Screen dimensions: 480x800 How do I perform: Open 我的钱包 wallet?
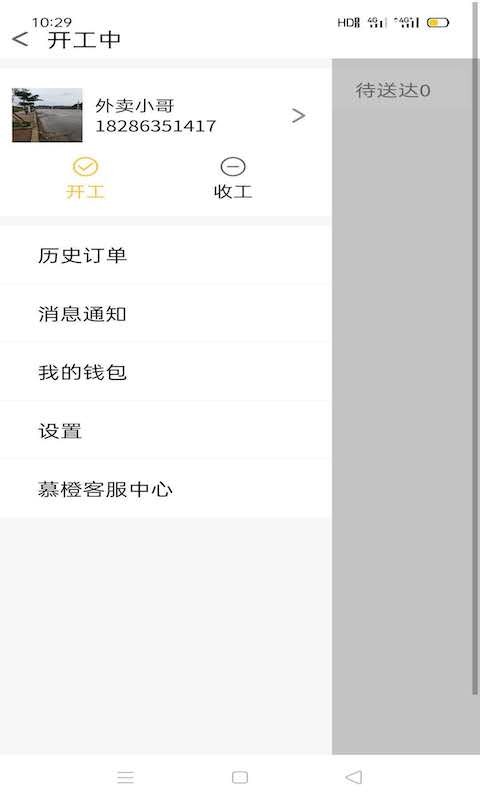(x=166, y=372)
